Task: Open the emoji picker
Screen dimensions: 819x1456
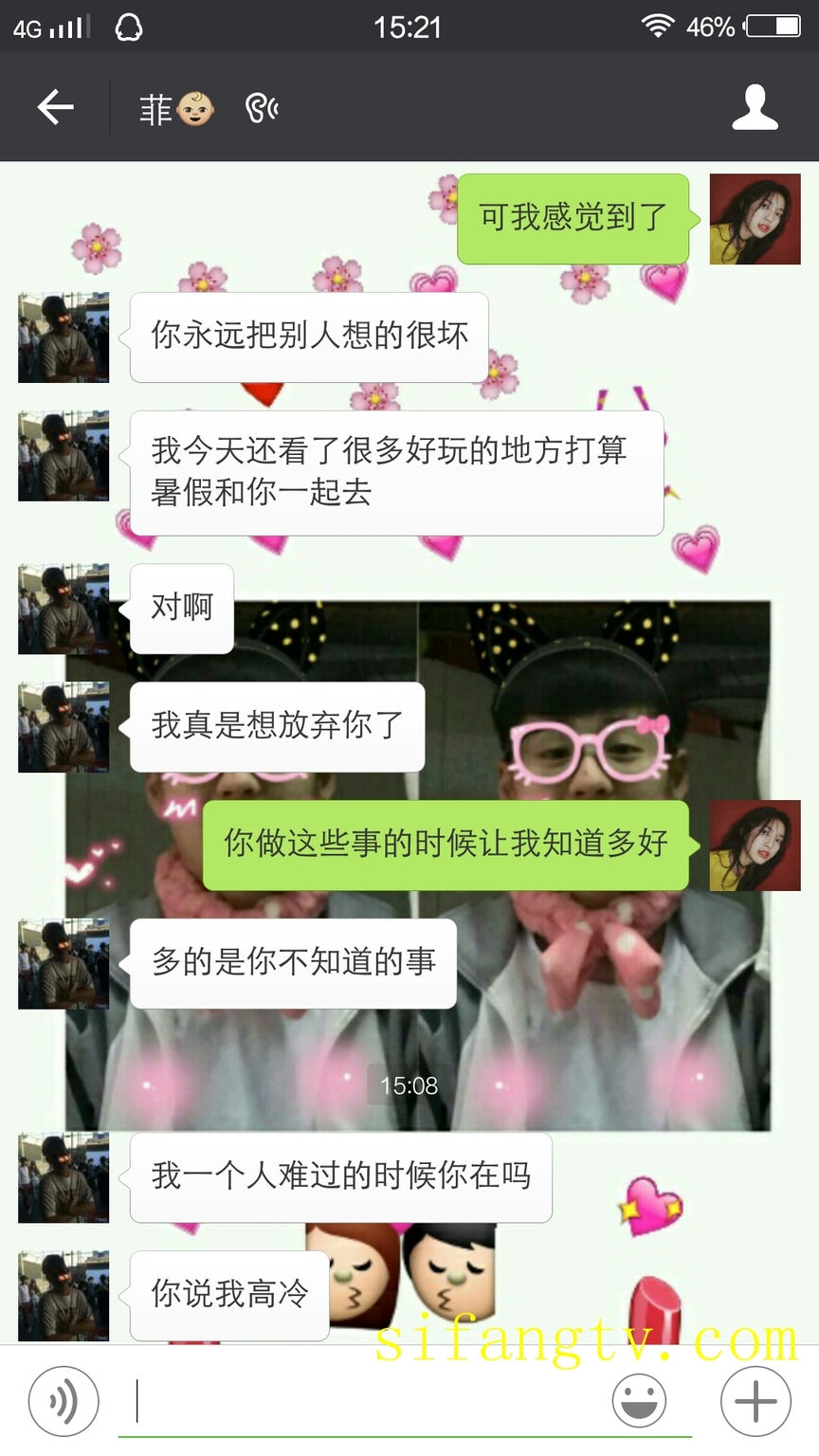Action: pyautogui.click(x=639, y=1401)
